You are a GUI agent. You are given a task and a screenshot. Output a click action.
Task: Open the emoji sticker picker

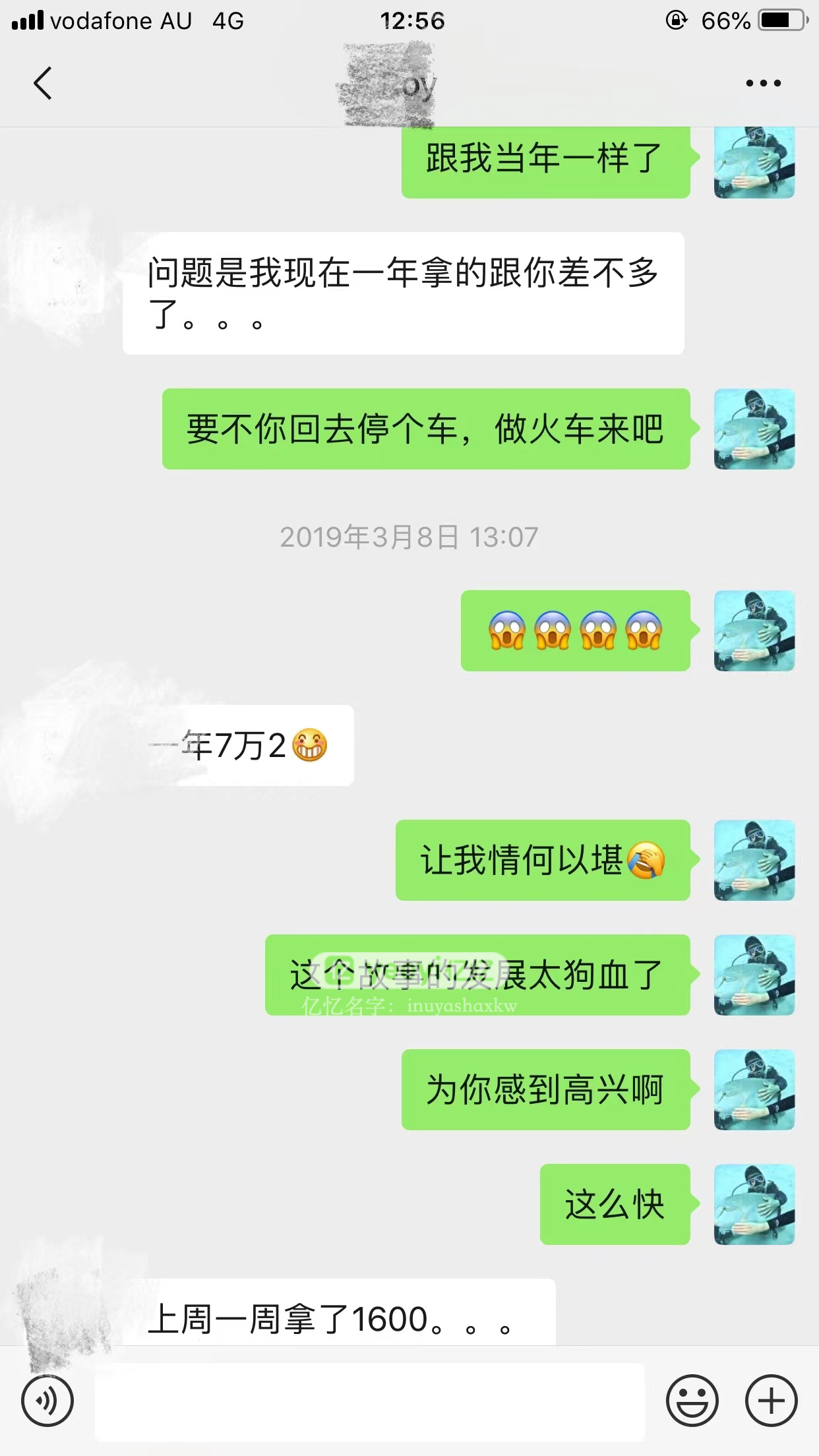pos(692,1401)
